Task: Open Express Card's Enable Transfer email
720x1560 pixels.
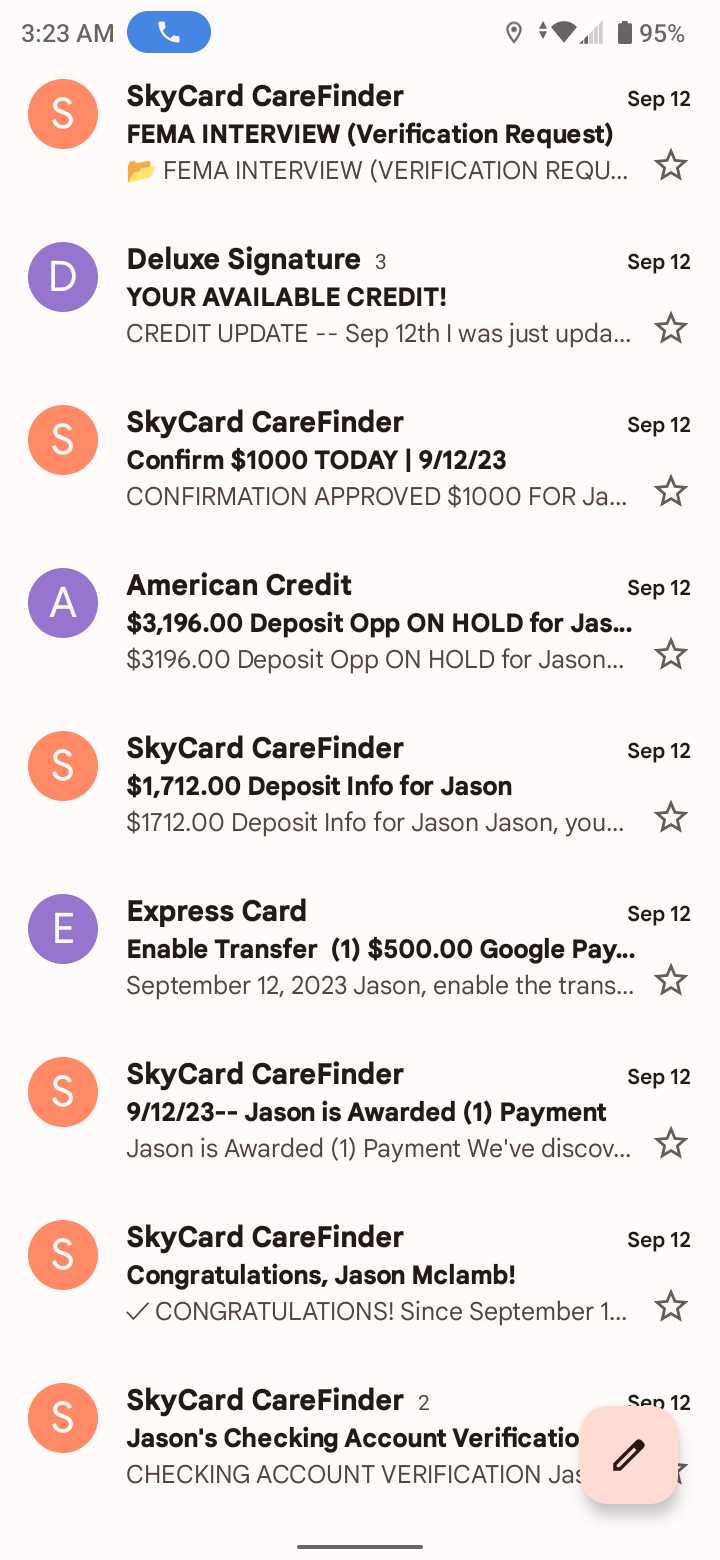Action: pyautogui.click(x=370, y=949)
